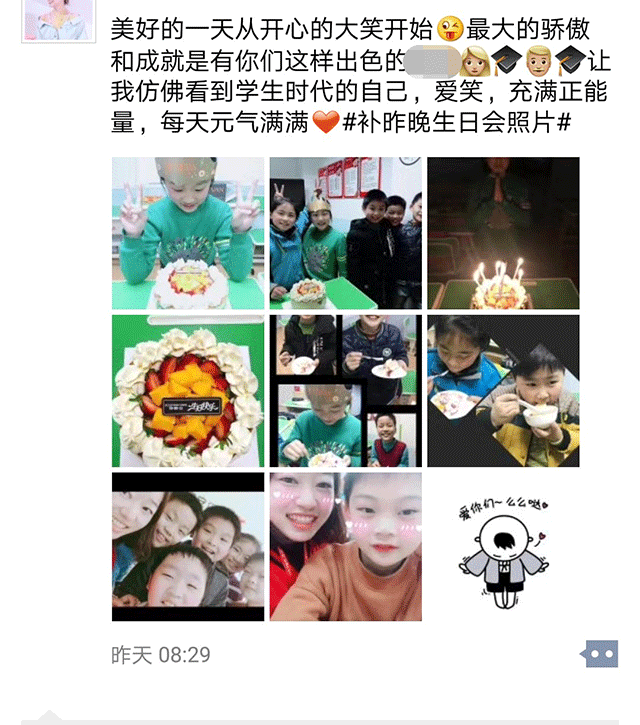The height and width of the screenshot is (725, 640).
Task: Open selfie with blush filter
Action: [345, 547]
